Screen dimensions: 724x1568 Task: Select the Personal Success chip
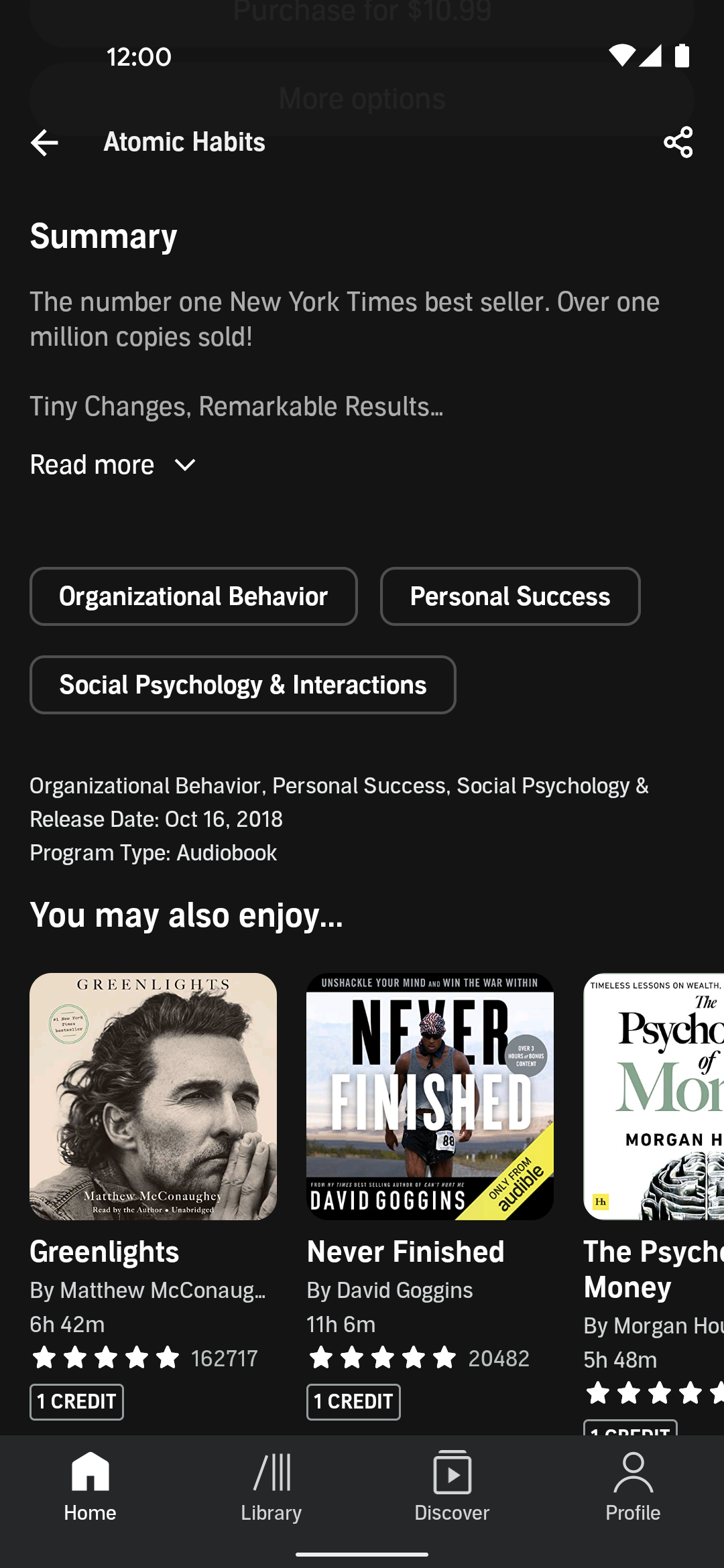(510, 596)
